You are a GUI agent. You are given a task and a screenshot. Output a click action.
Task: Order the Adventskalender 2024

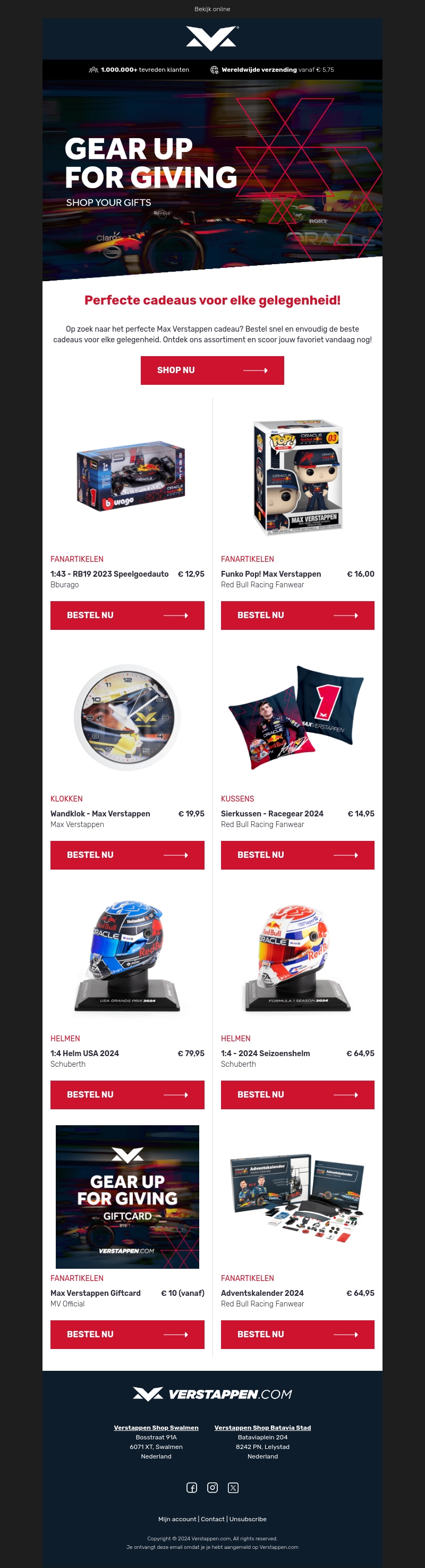(x=297, y=1335)
